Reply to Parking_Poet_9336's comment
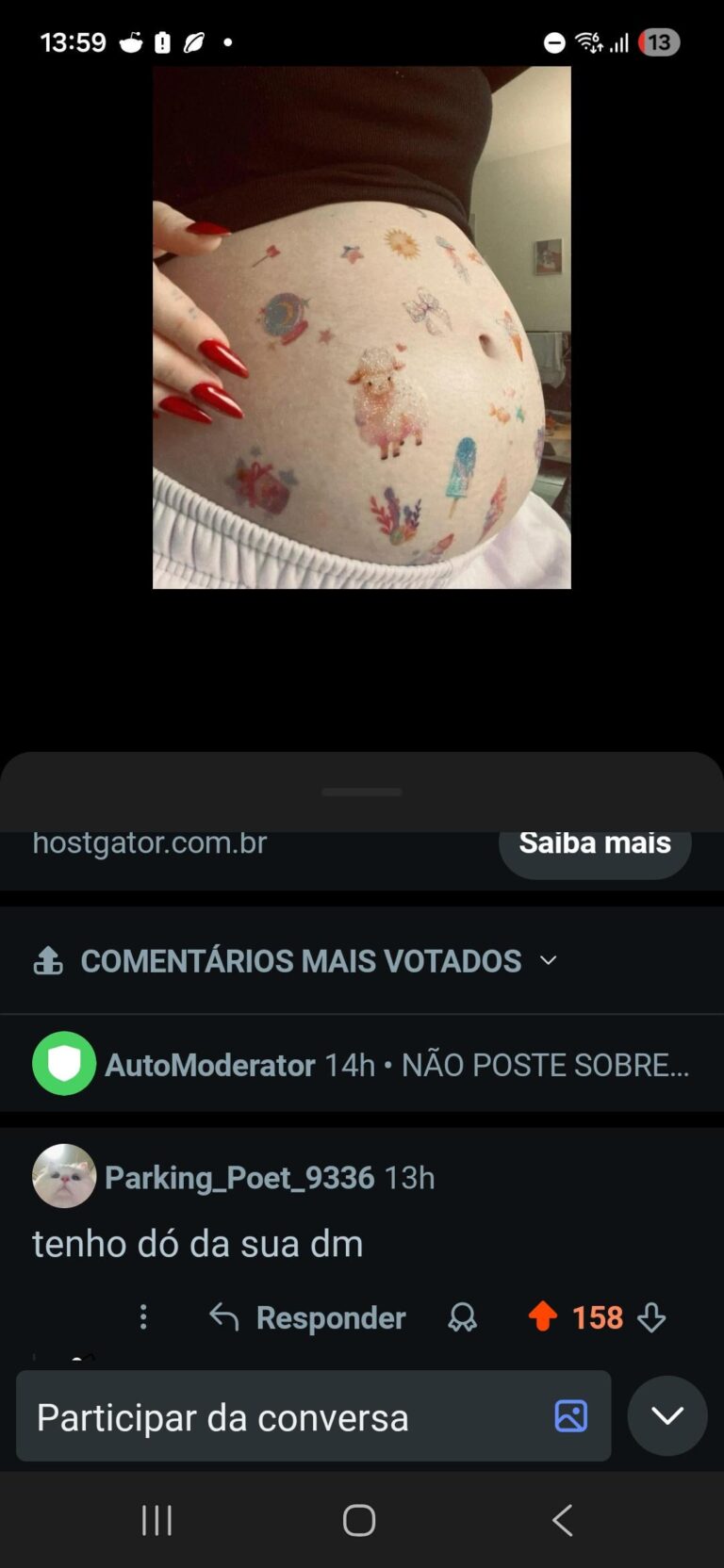The width and height of the screenshot is (724, 1568). coord(308,1317)
